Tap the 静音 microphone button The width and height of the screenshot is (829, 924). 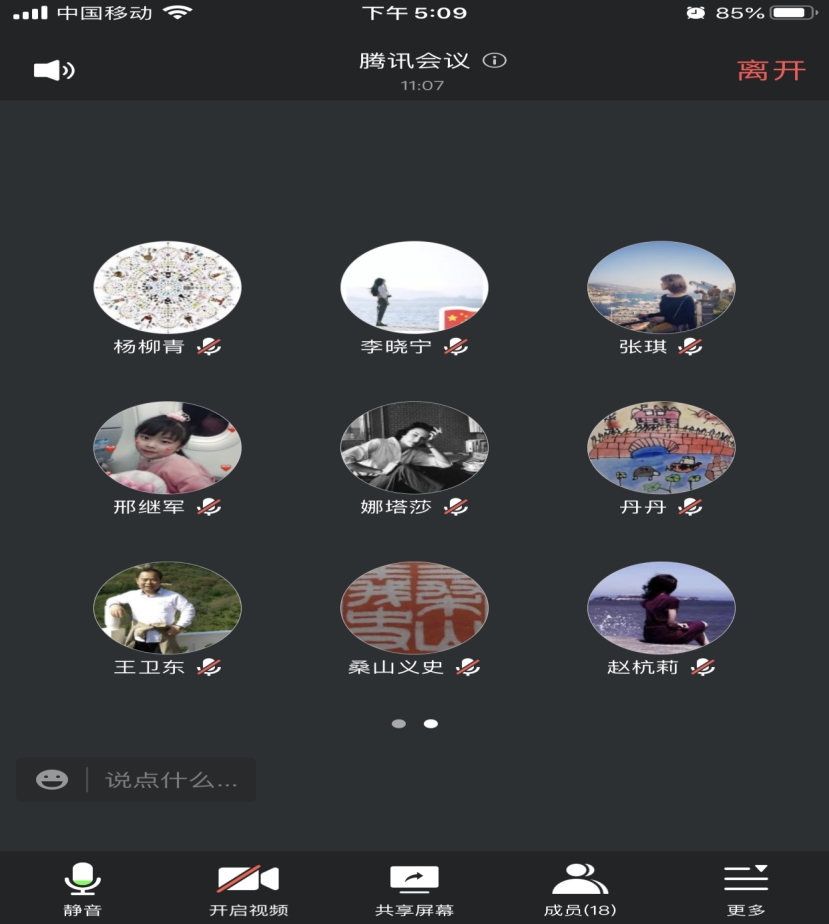(83, 887)
